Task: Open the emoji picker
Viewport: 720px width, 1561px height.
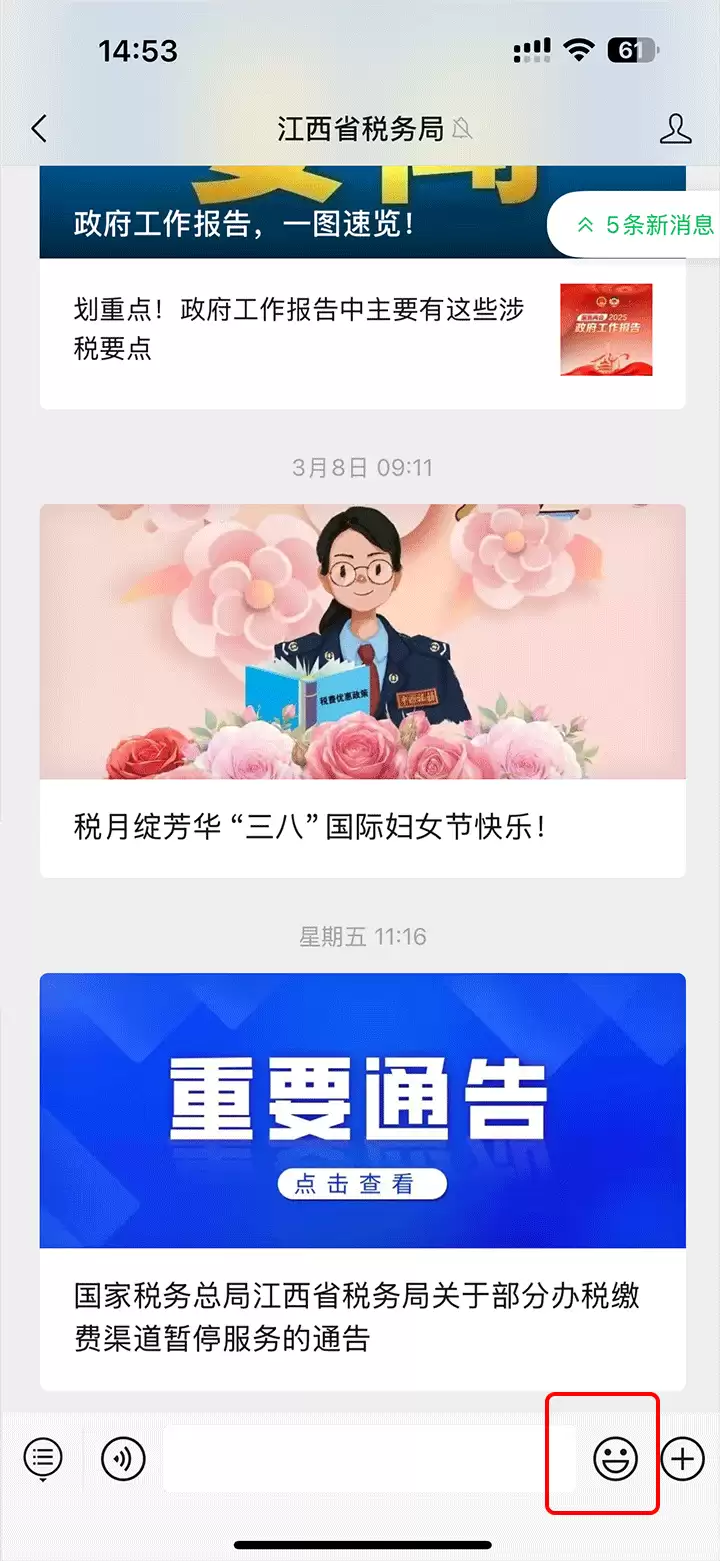Action: [615, 1459]
